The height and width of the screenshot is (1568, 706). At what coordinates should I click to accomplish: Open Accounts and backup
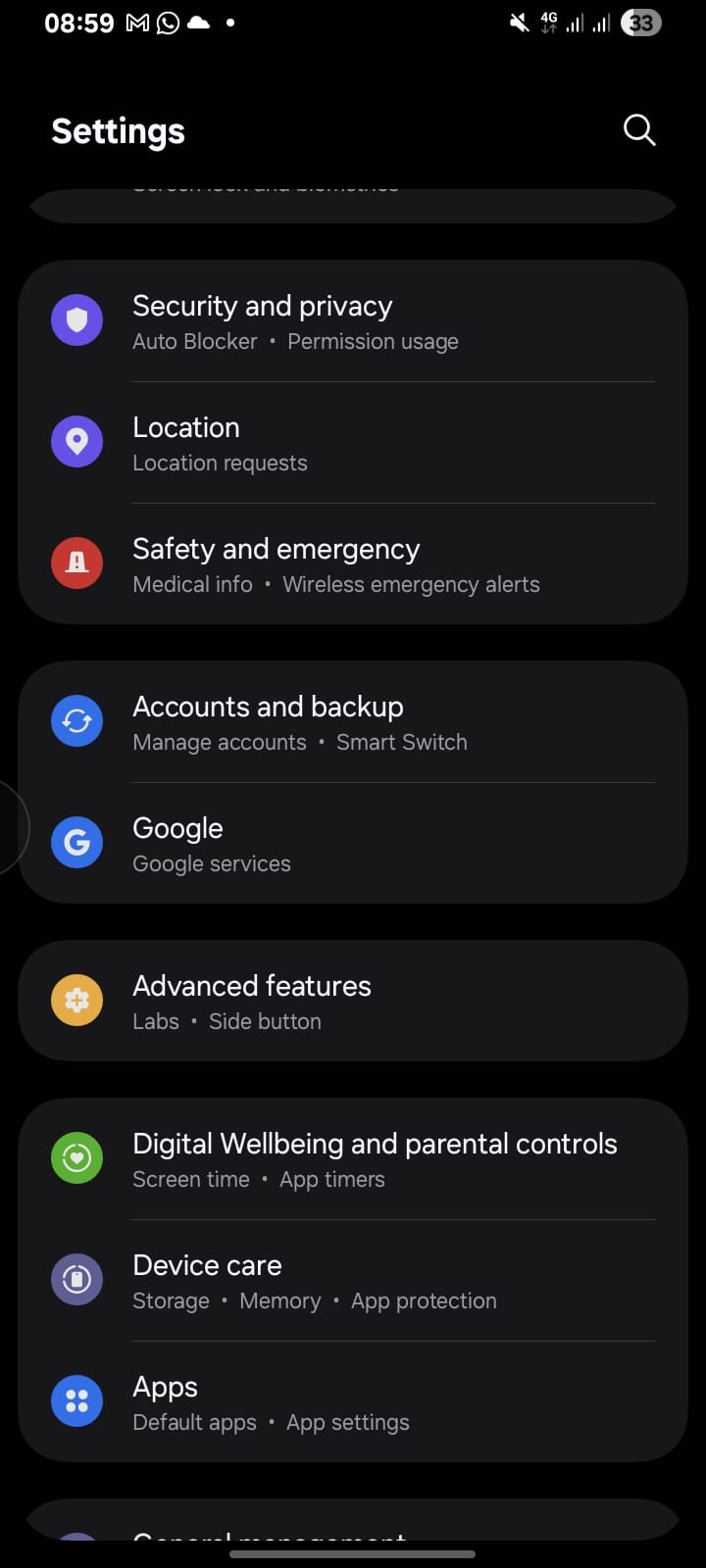353,722
